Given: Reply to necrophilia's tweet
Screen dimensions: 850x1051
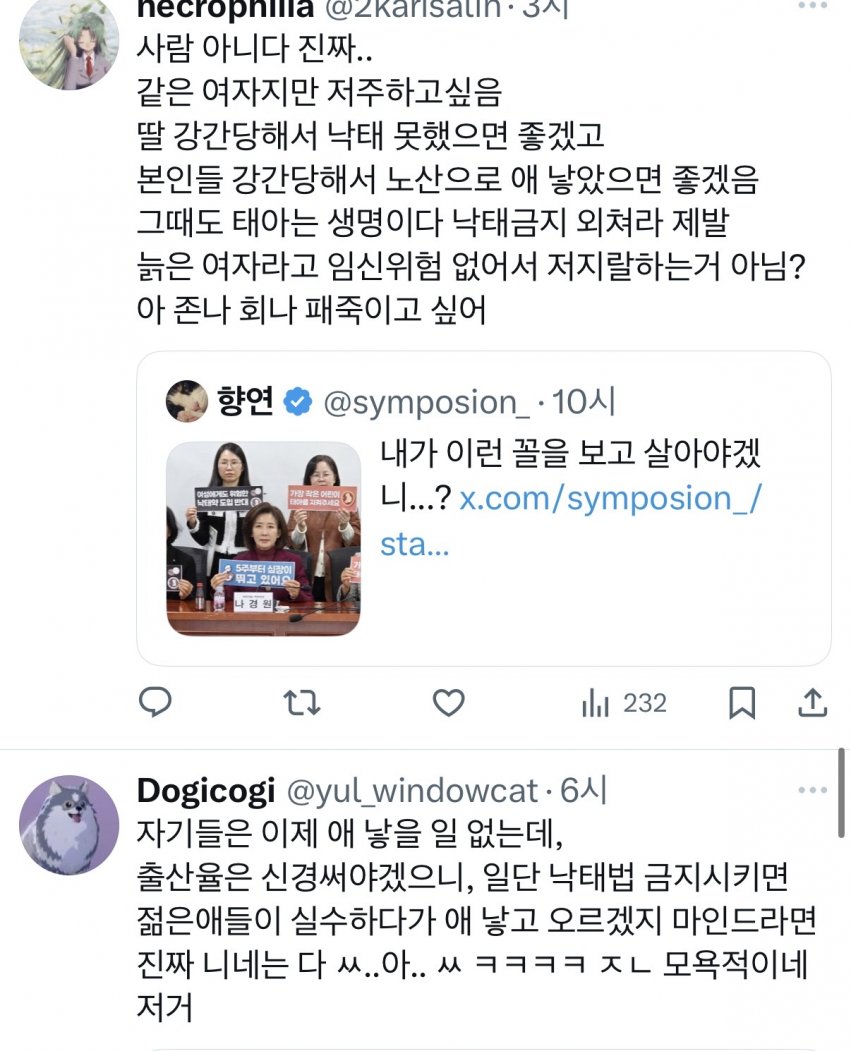Looking at the screenshot, I should 155,704.
